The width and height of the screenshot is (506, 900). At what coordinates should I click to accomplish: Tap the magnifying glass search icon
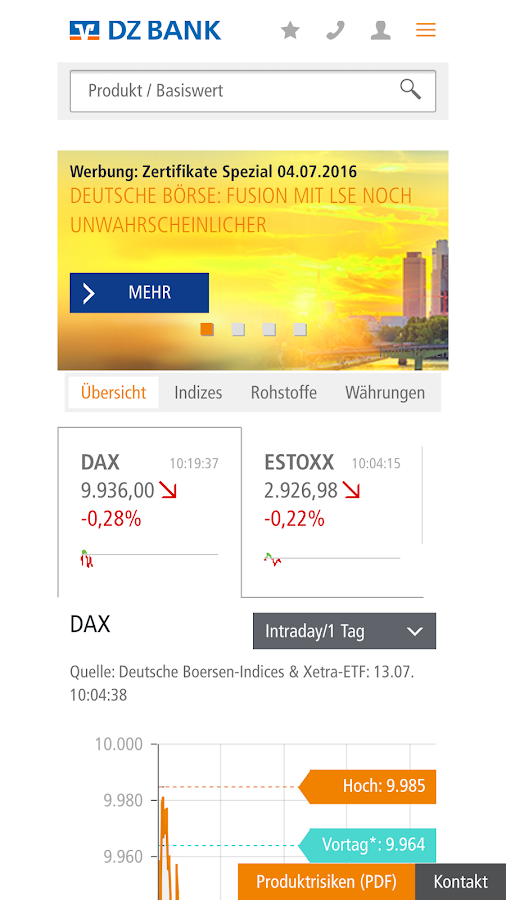click(410, 90)
